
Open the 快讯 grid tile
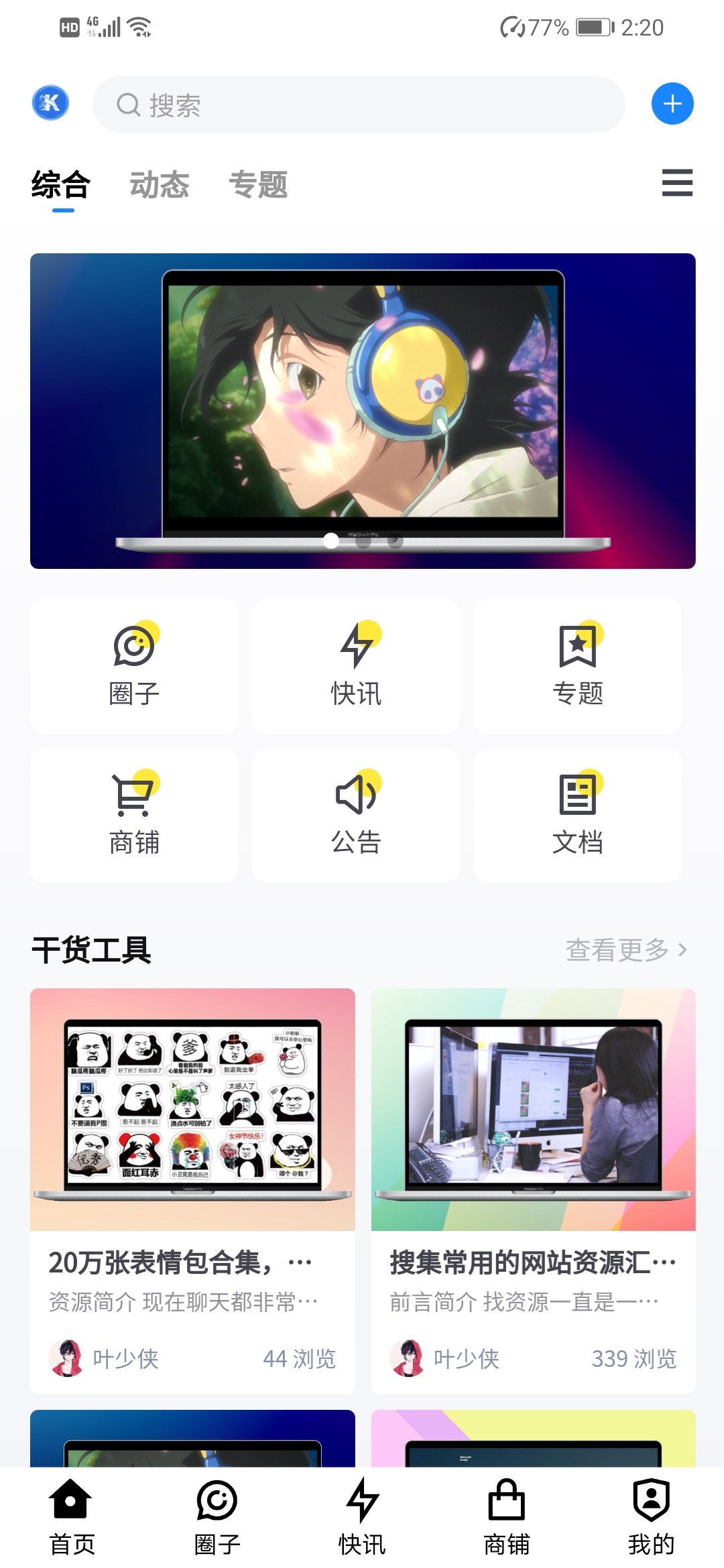click(356, 666)
